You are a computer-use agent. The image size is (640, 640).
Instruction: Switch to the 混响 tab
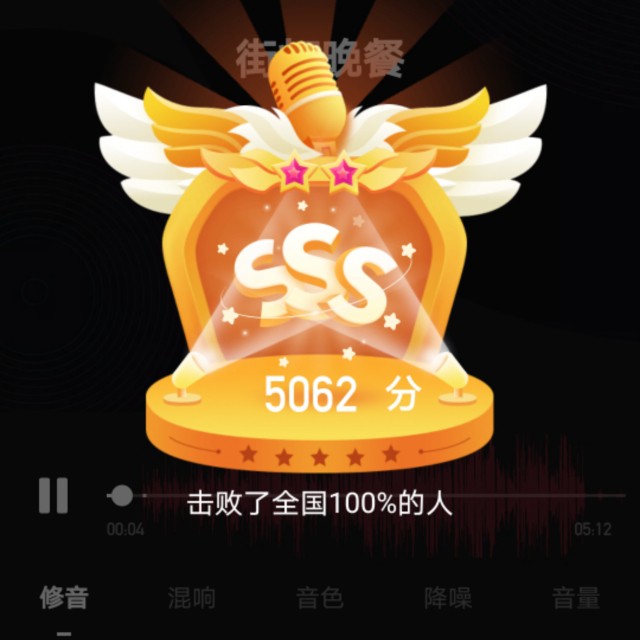pyautogui.click(x=192, y=598)
